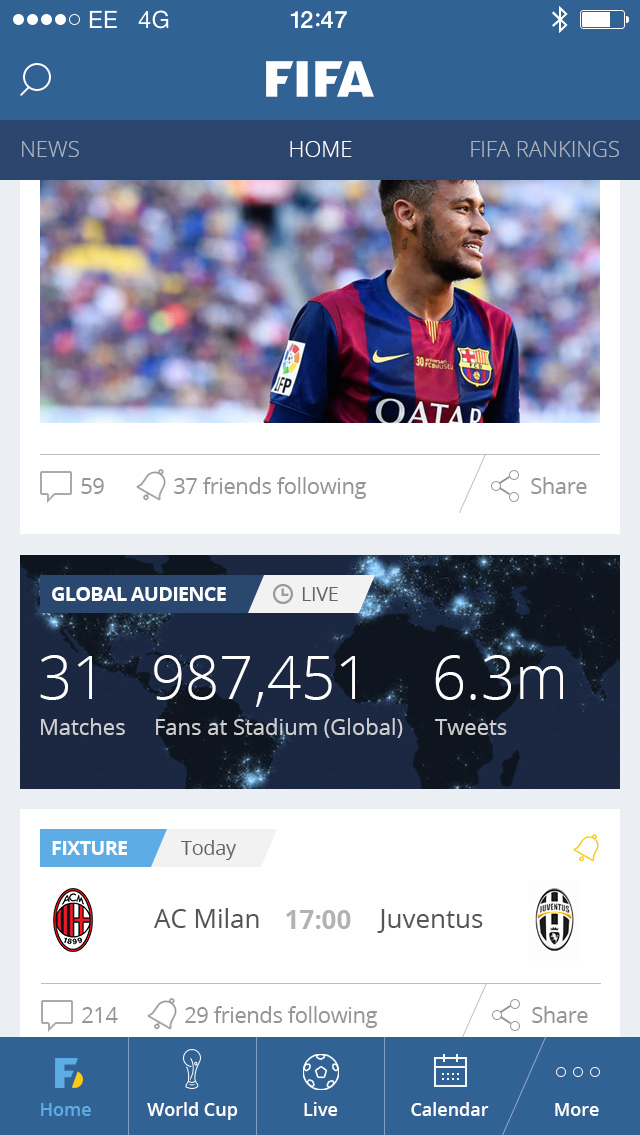The height and width of the screenshot is (1135, 640).
Task: Open the Live tab
Action: tap(320, 1086)
